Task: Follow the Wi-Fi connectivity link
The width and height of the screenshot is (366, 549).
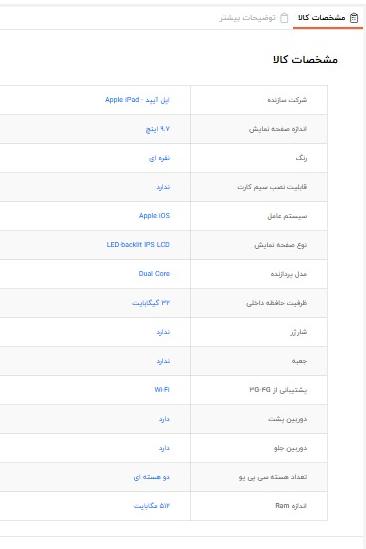Action: coord(162,389)
